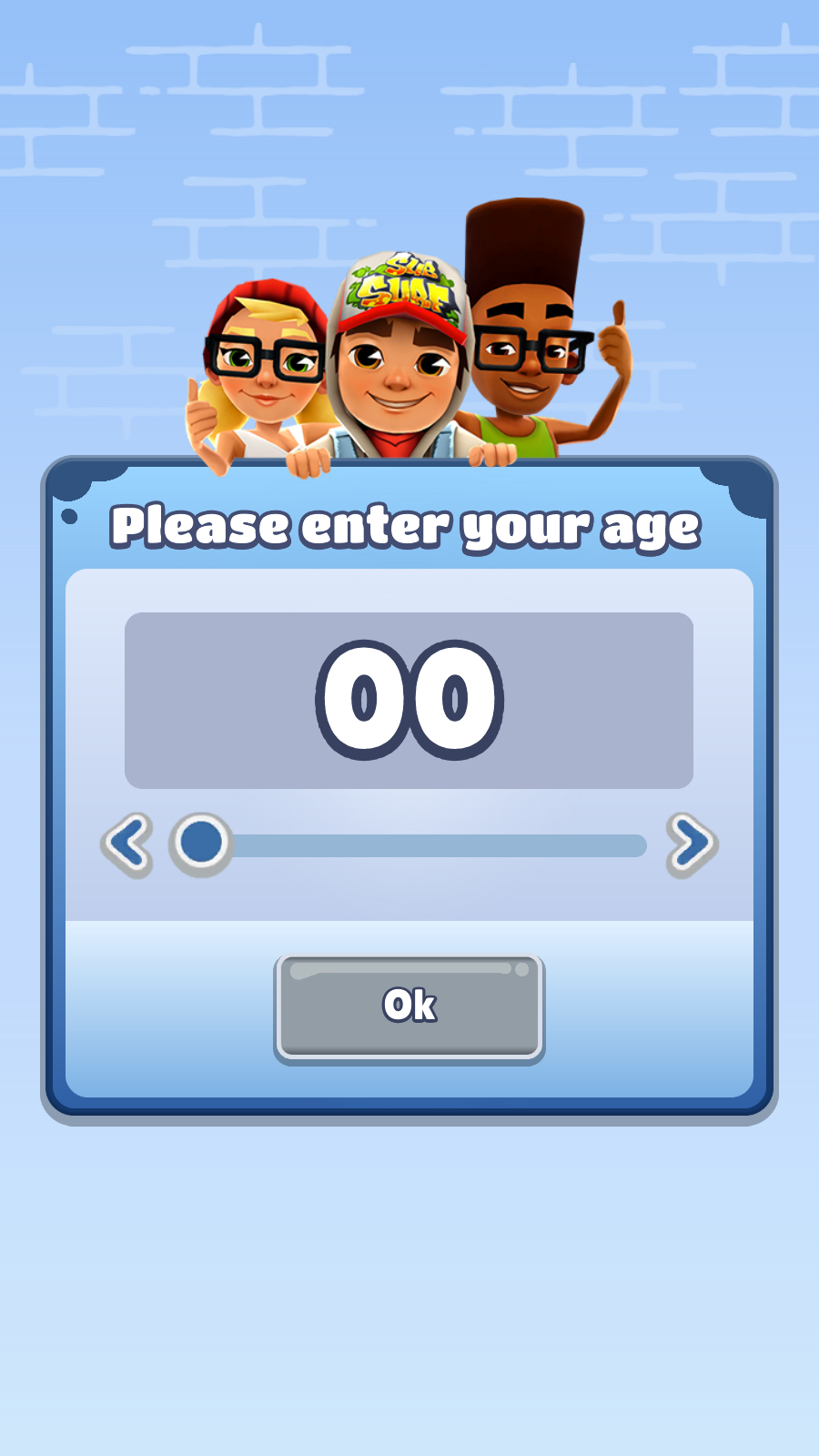The height and width of the screenshot is (1456, 819).
Task: Confirm age with the Ok button
Action: point(409,1006)
